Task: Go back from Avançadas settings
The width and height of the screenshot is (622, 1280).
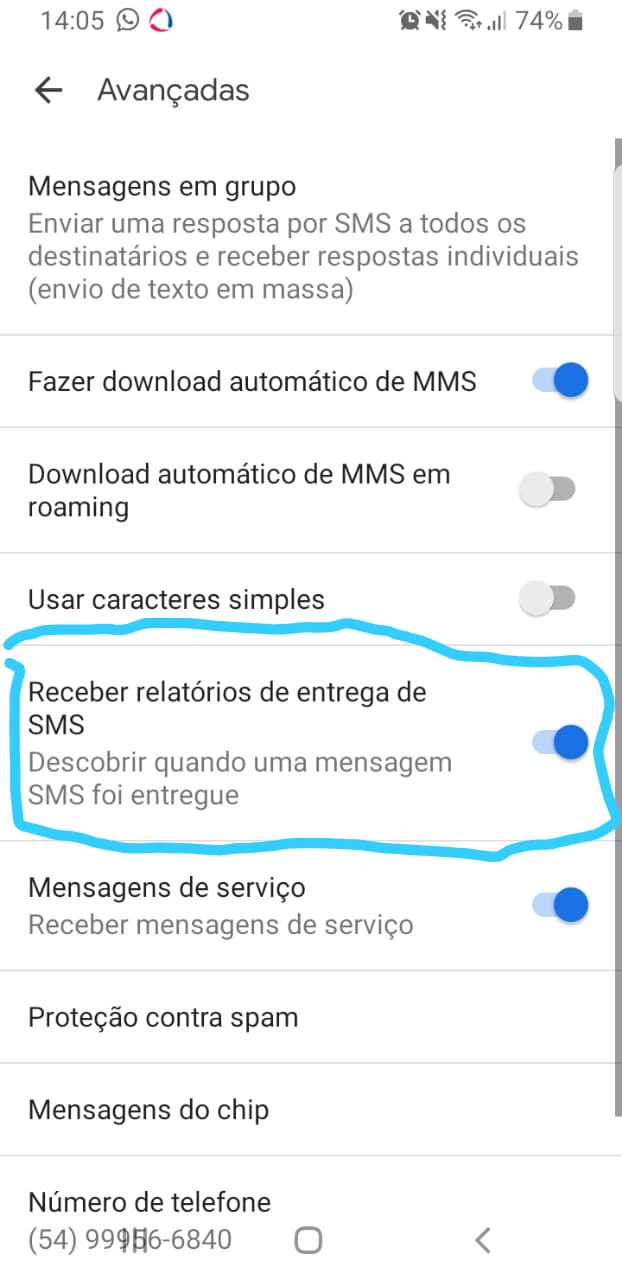Action: tap(48, 90)
